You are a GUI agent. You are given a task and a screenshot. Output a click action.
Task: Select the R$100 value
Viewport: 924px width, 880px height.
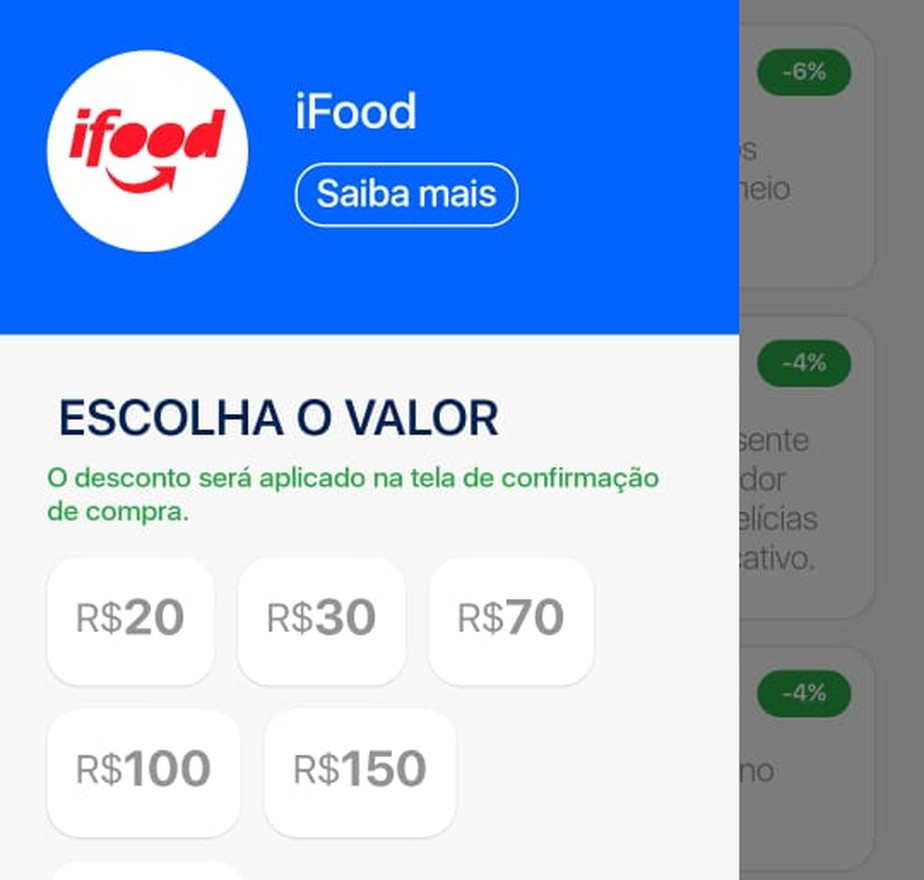pos(143,772)
